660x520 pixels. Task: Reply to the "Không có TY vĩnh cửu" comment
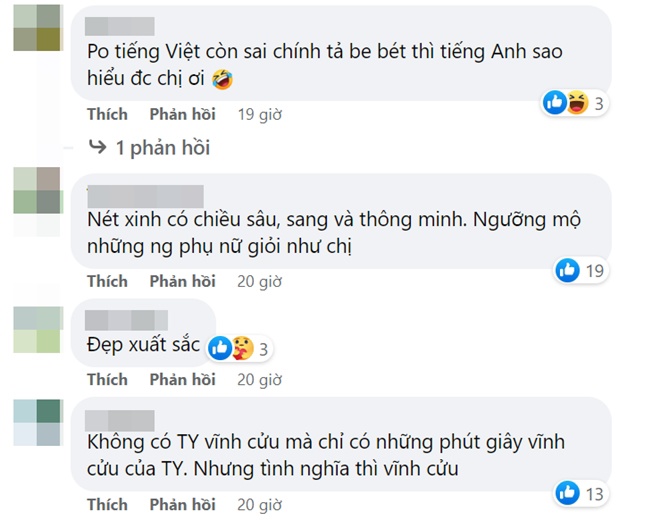tap(182, 505)
